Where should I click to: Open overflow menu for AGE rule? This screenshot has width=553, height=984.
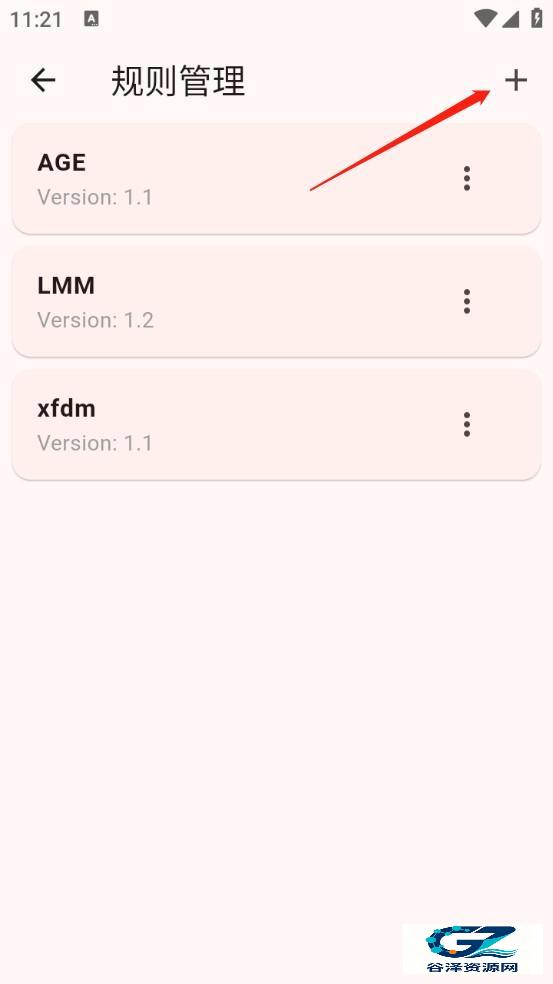coord(466,179)
